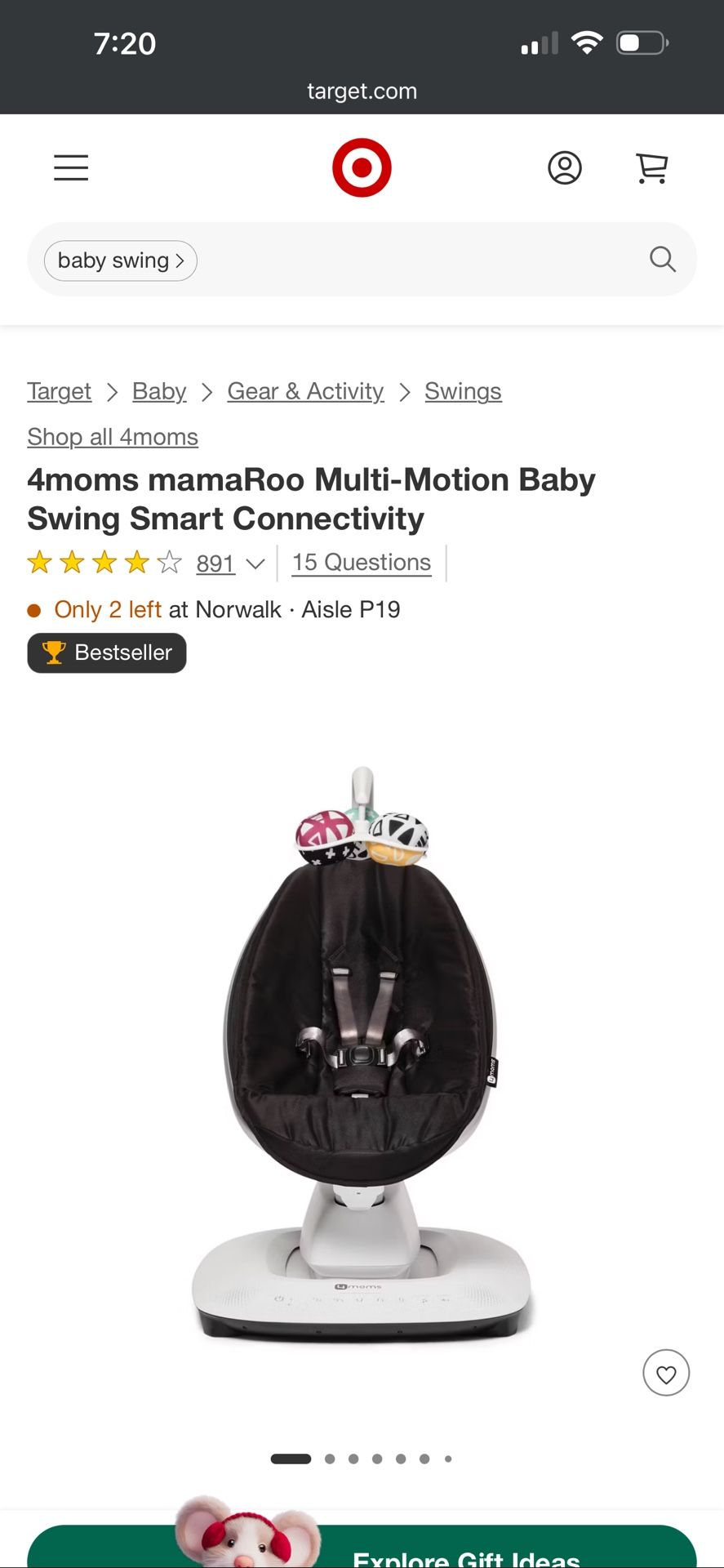This screenshot has width=724, height=1568.
Task: Click the Bestseller trophy badge
Action: pos(106,653)
